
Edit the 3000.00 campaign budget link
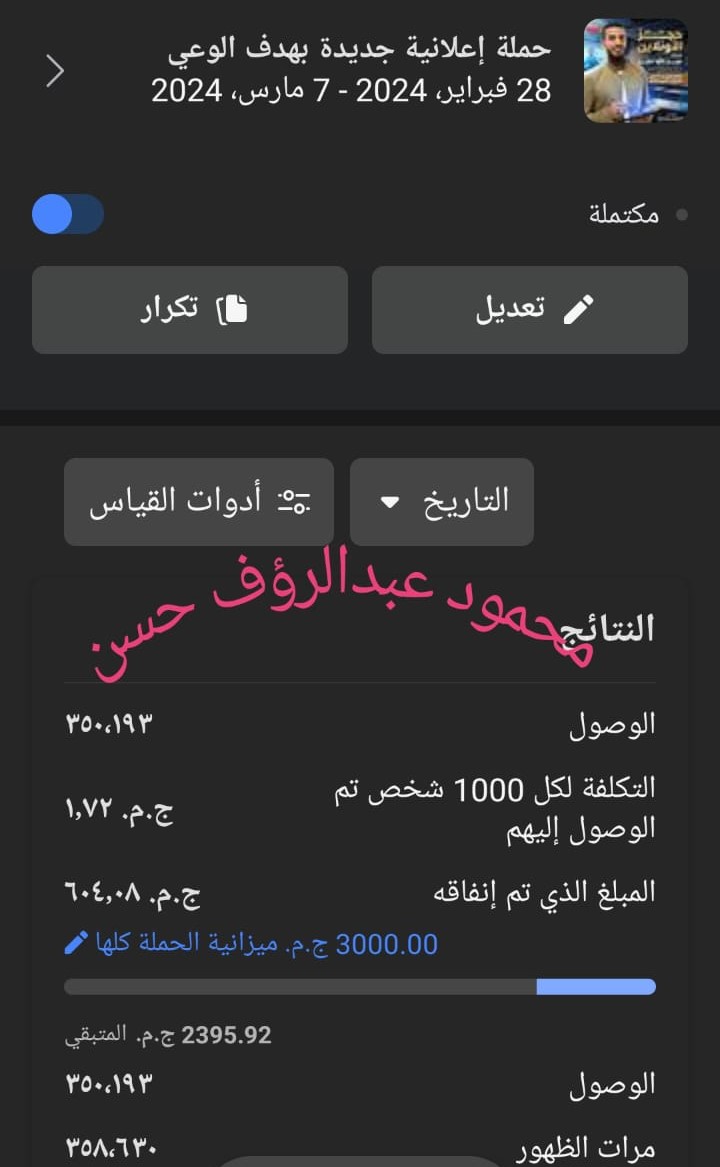click(x=251, y=943)
